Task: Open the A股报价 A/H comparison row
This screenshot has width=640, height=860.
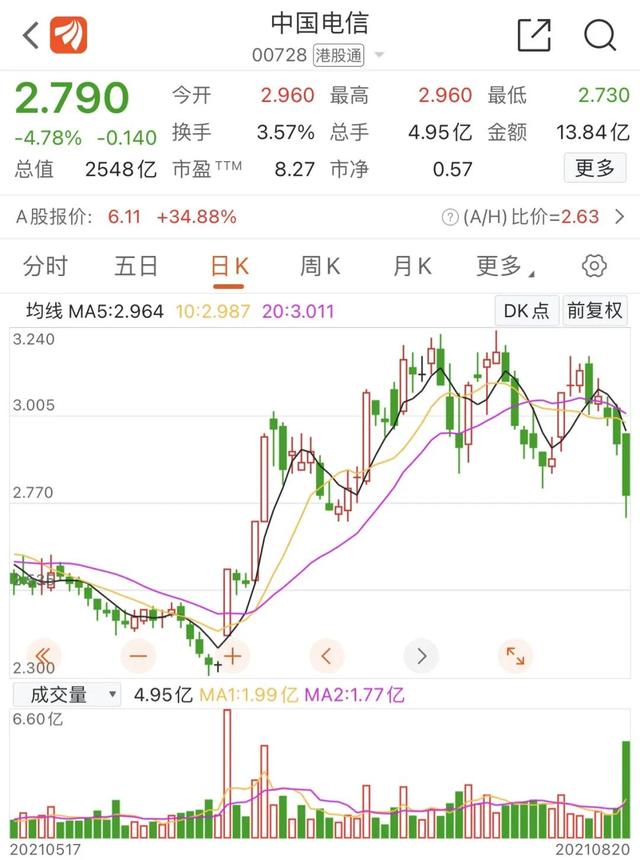Action: [320, 216]
